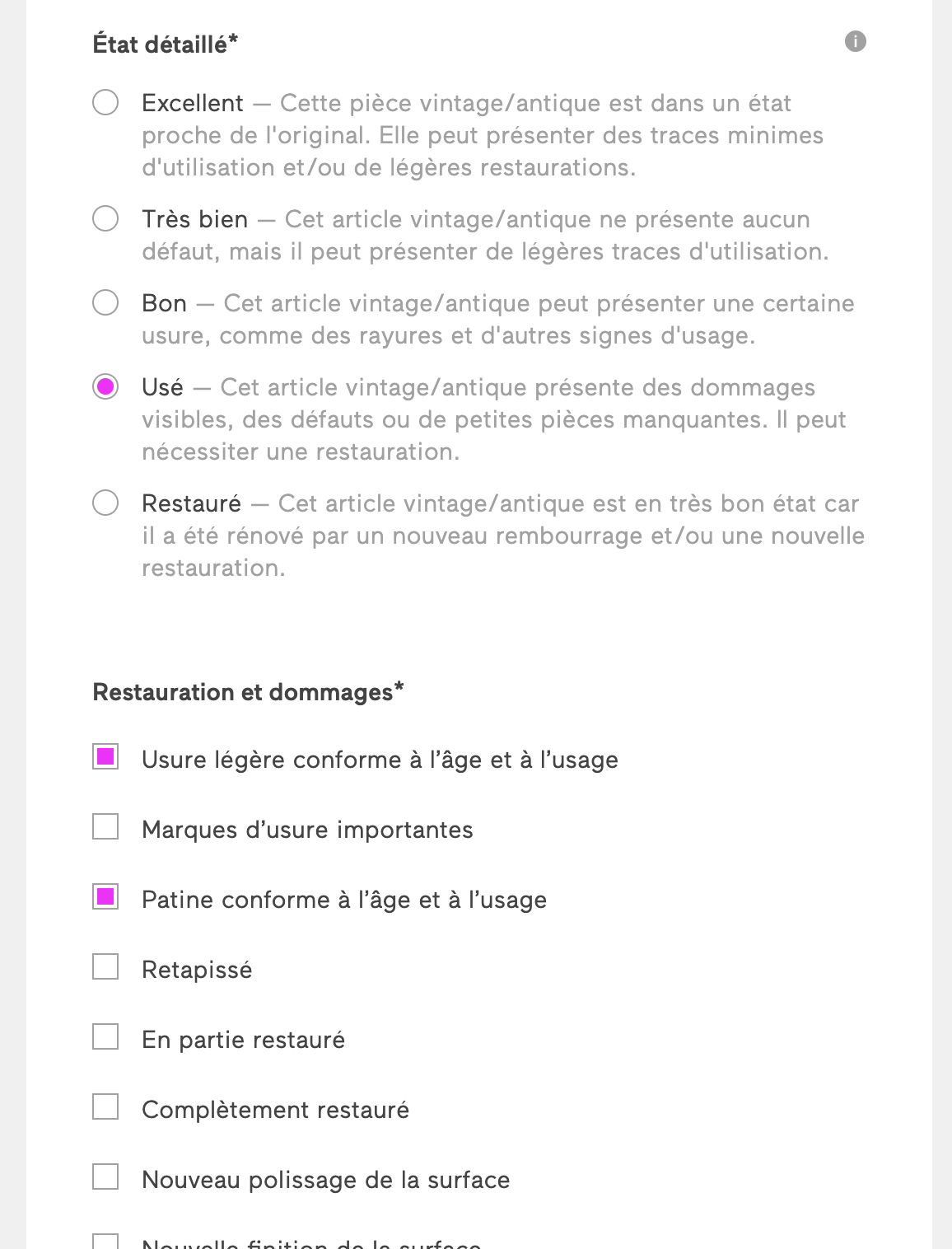Pick the Restauré condition option
The height and width of the screenshot is (1249, 952).
coord(105,502)
